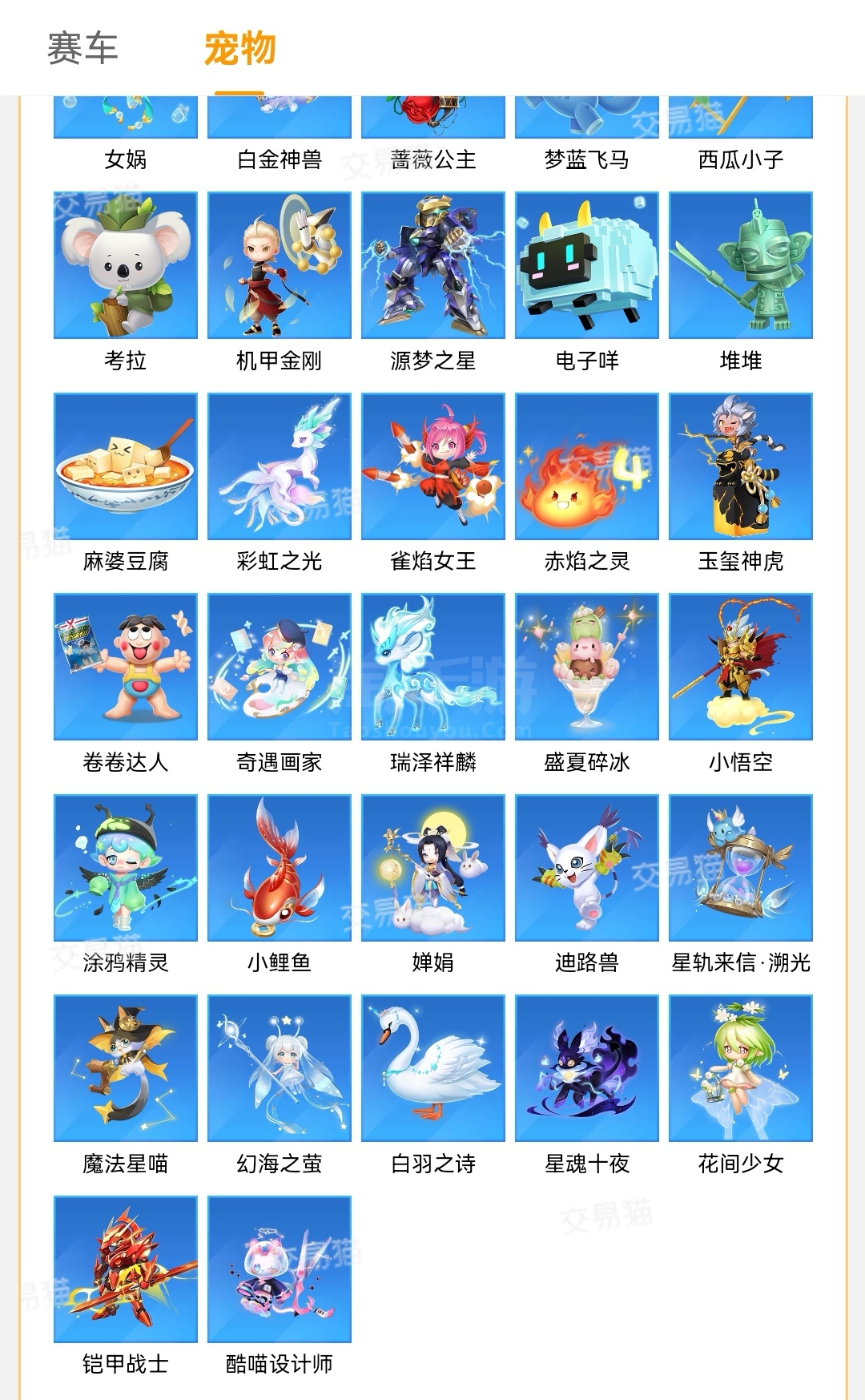Screen dimensions: 865x1400
Task: Open the 小悟空 pet tile
Action: coord(741,667)
